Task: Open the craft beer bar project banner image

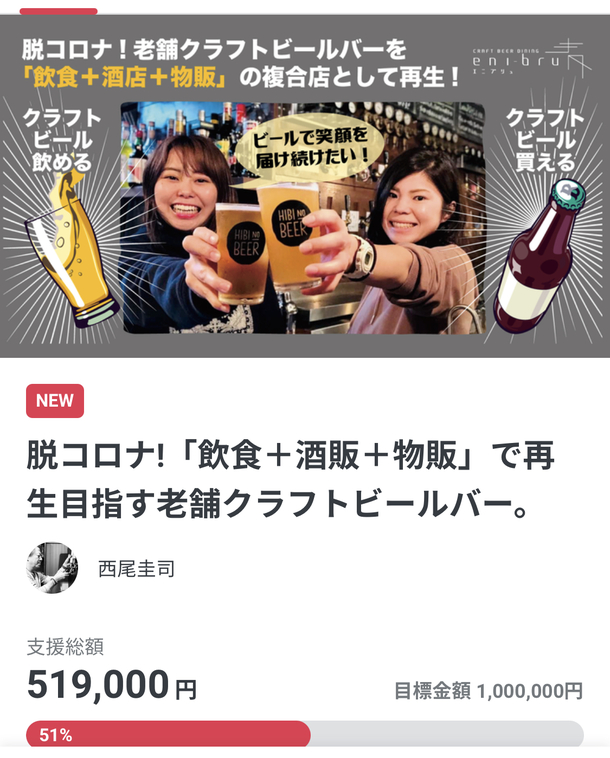Action: (305, 188)
